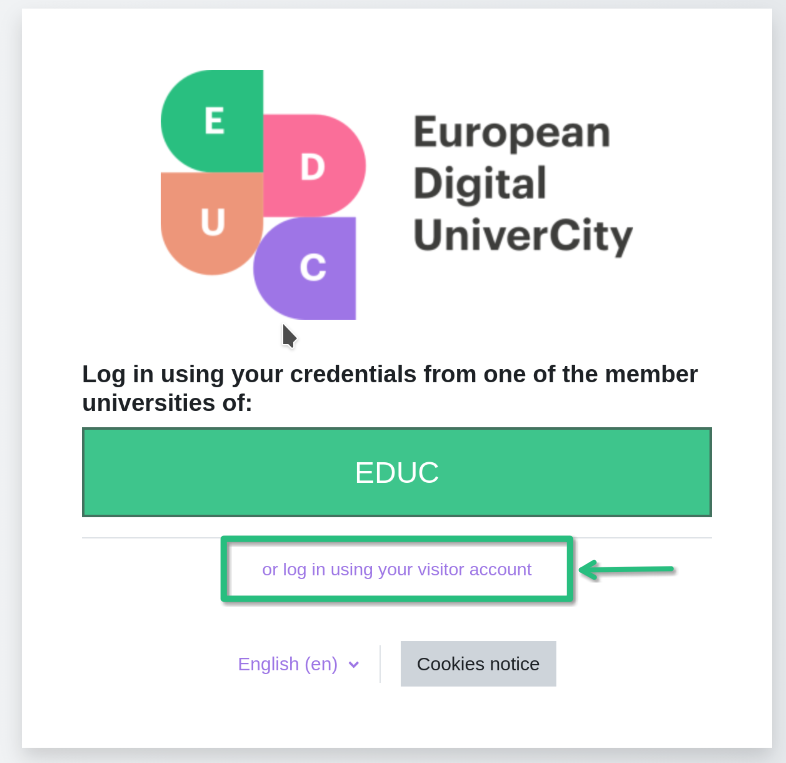
Task: Log in with the EDUC button
Action: (397, 472)
